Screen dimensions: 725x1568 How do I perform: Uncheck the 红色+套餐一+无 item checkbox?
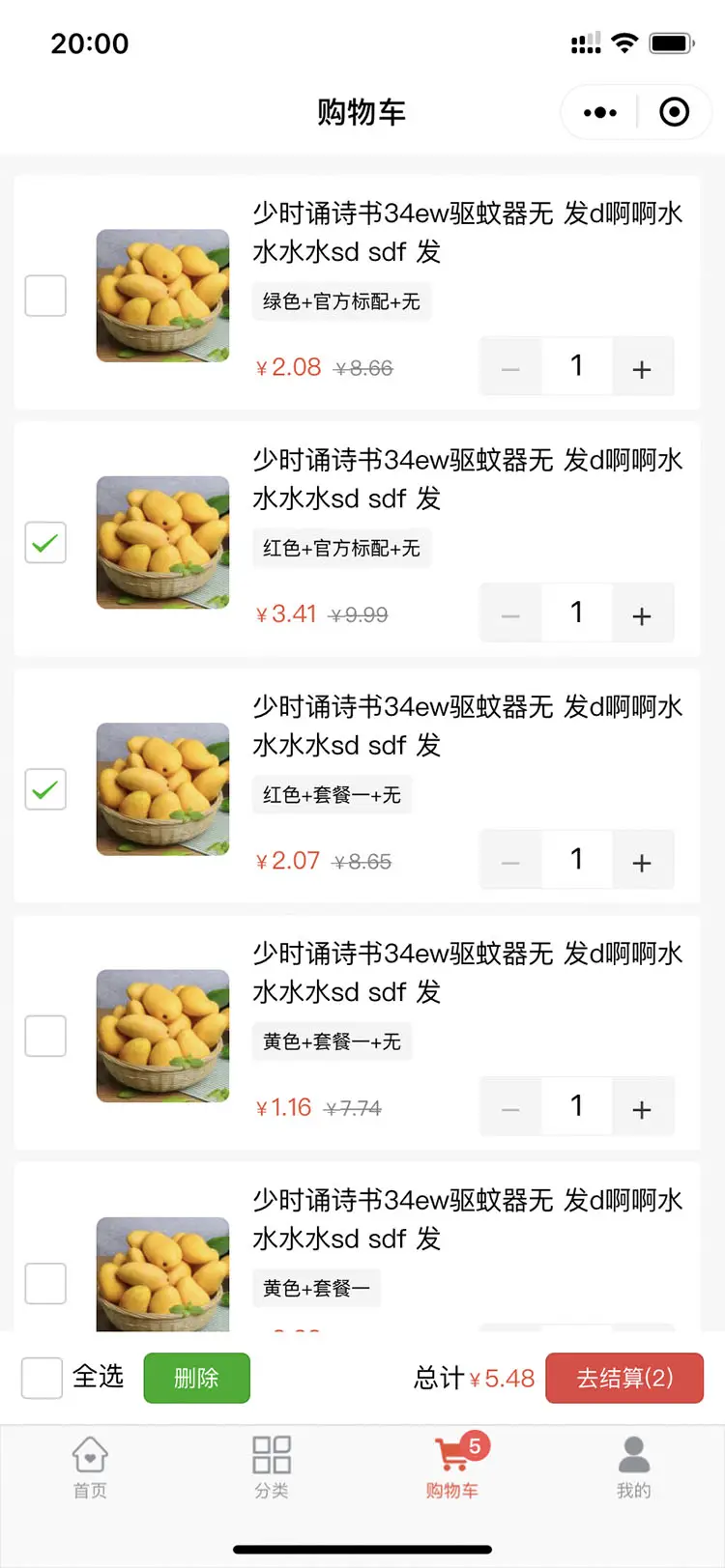pyautogui.click(x=45, y=789)
